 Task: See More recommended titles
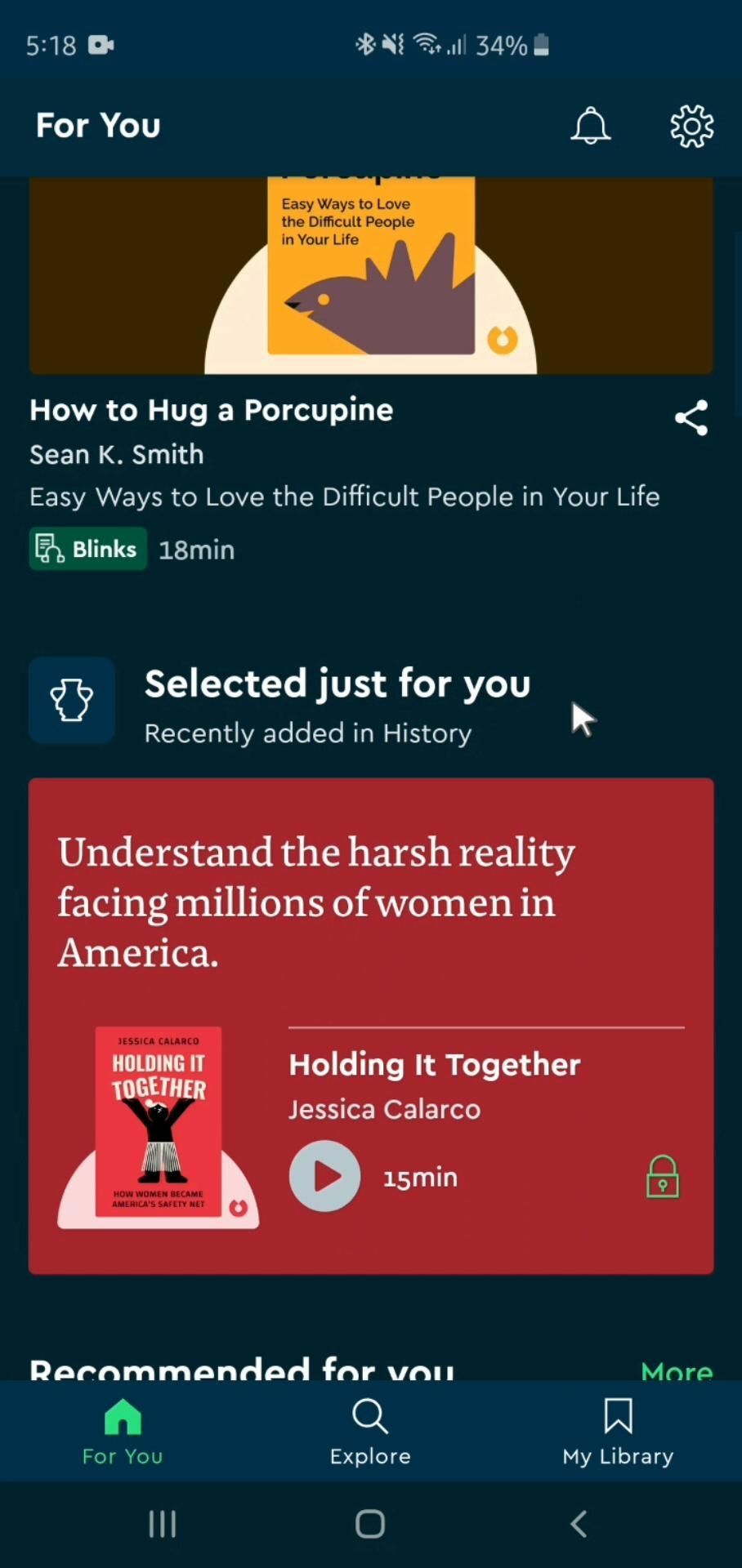click(677, 1370)
